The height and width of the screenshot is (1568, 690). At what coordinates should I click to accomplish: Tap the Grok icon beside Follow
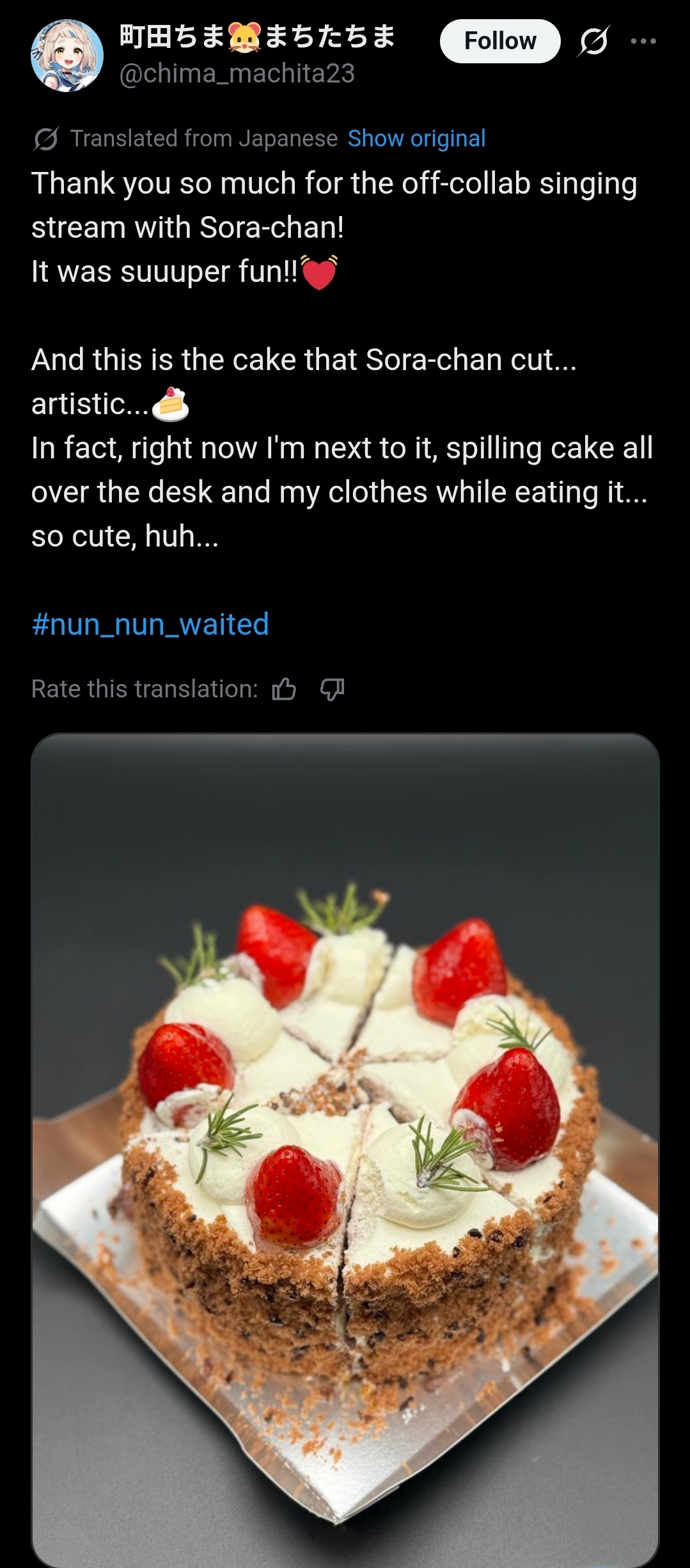[x=593, y=42]
